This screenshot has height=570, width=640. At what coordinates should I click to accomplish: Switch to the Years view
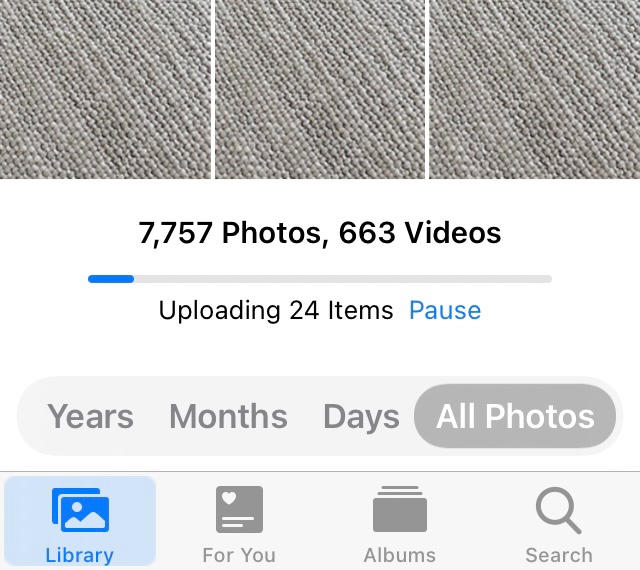90,416
